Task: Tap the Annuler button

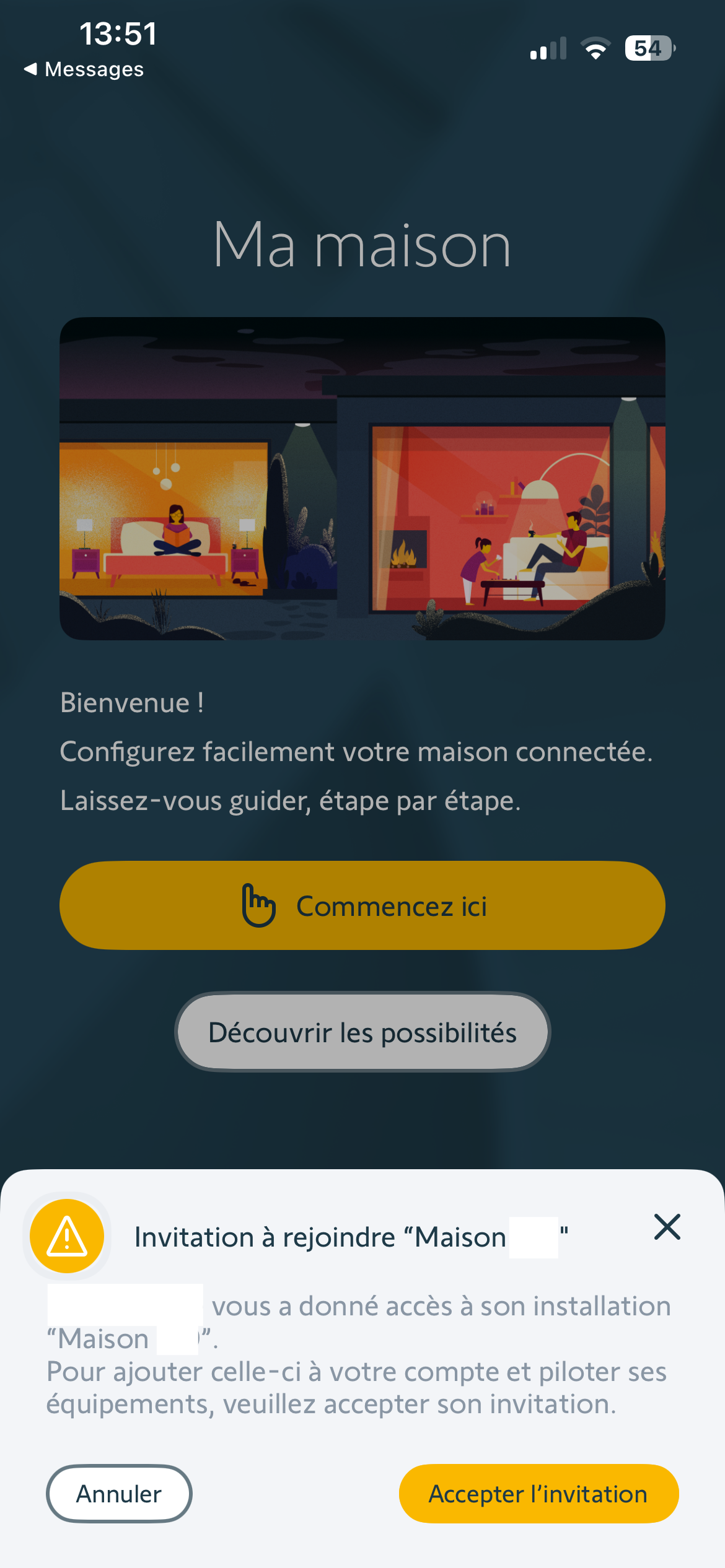Action: 119,1494
